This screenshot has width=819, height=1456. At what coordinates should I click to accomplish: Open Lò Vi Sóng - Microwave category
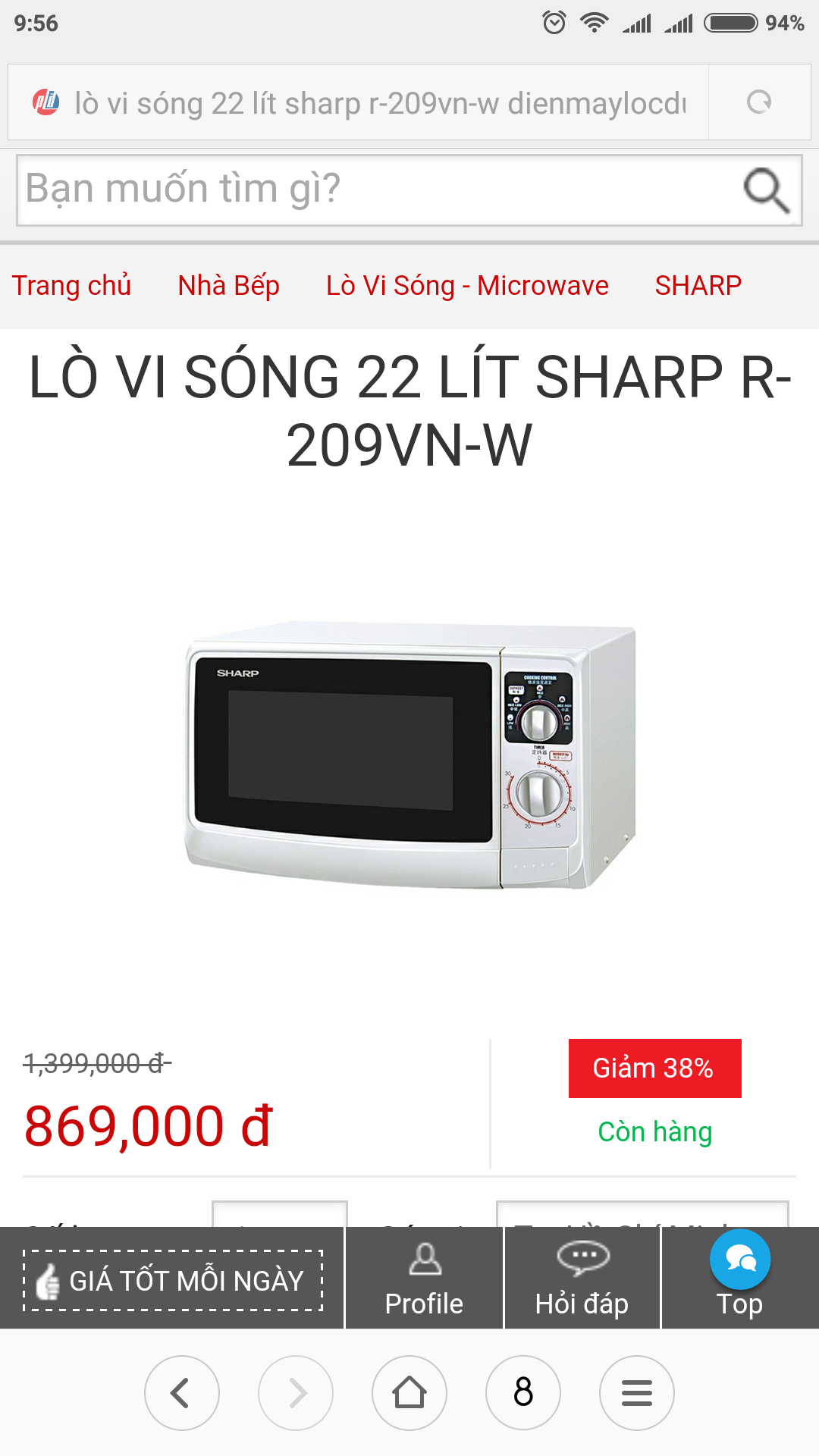point(467,286)
